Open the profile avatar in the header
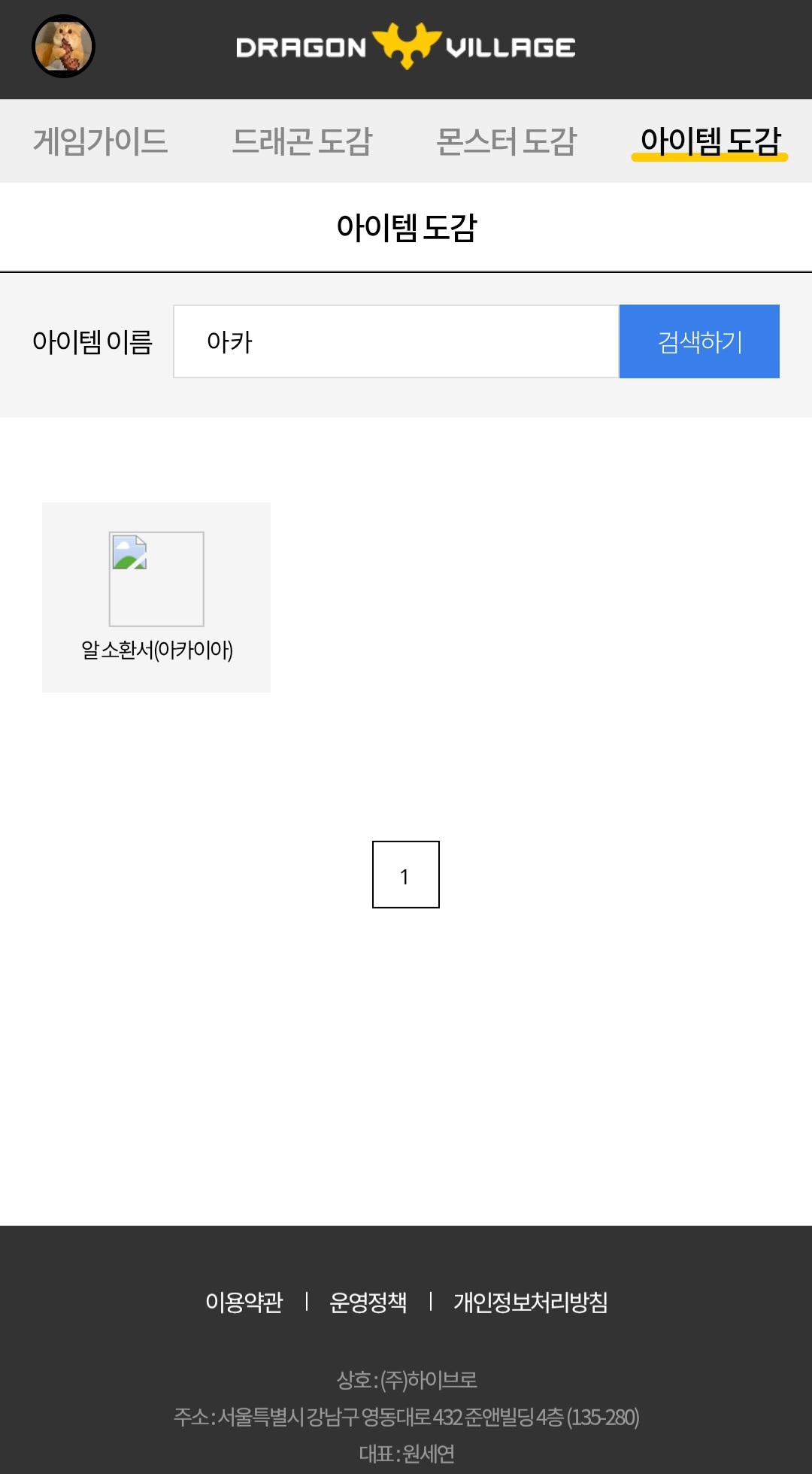Viewport: 812px width, 1474px height. pos(63,47)
